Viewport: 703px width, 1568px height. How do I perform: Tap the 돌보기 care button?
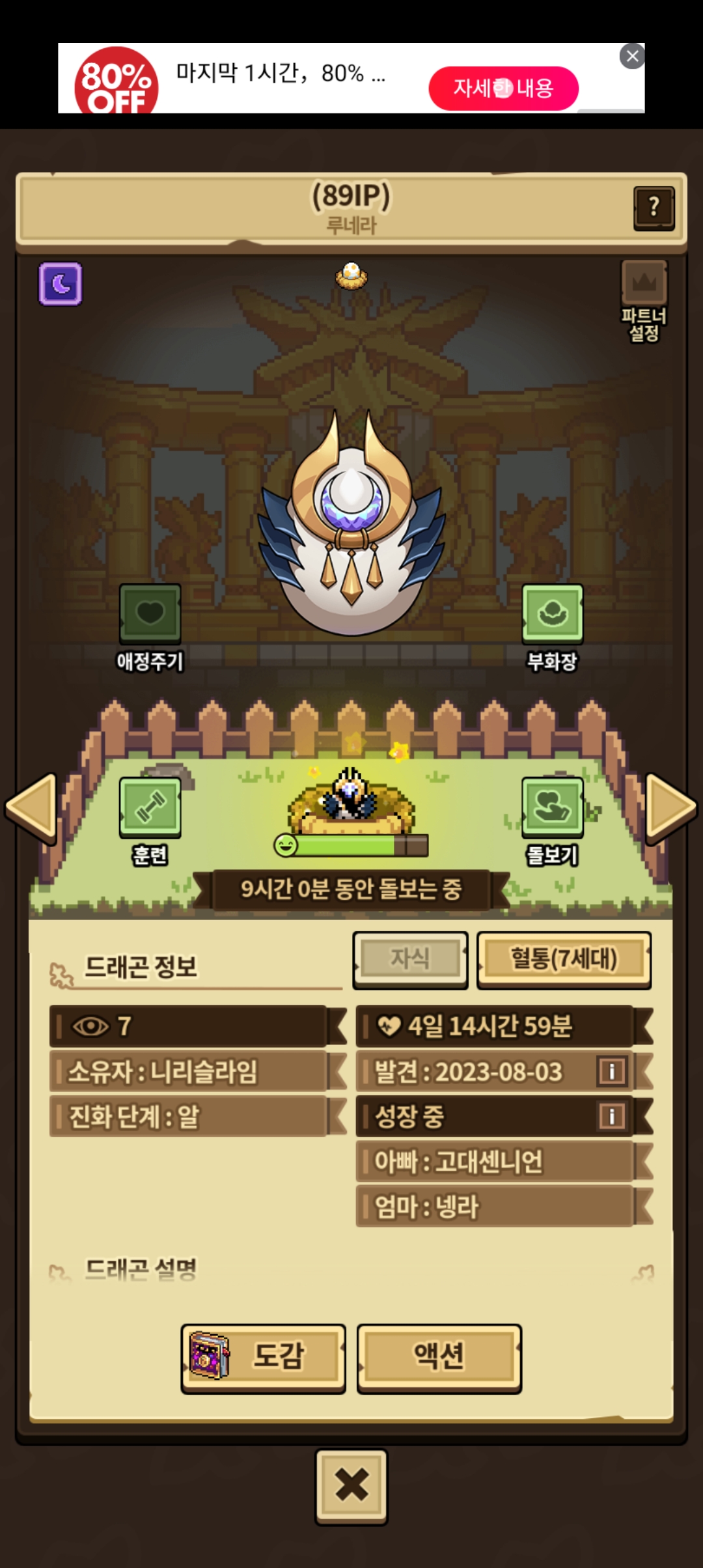click(552, 808)
